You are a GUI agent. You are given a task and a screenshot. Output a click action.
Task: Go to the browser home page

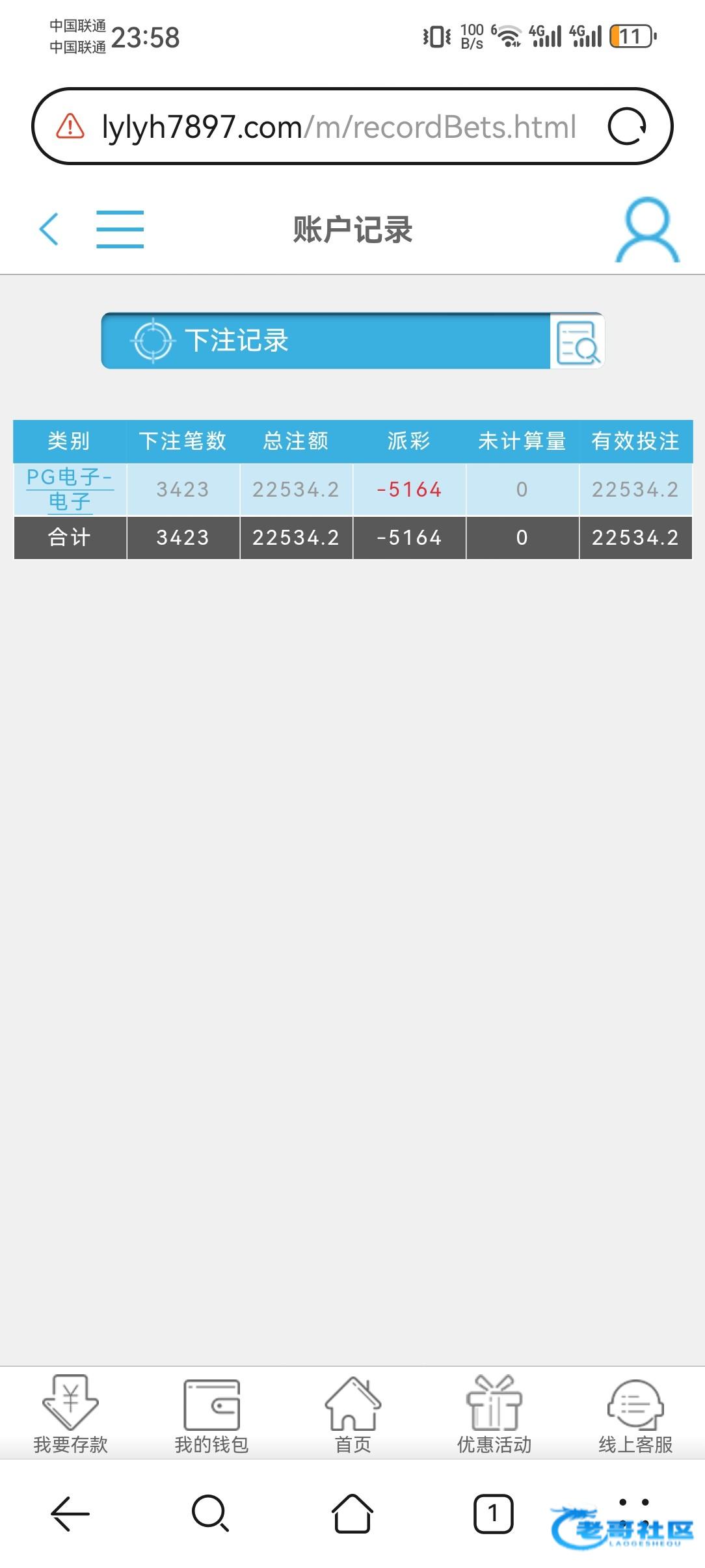352,1513
